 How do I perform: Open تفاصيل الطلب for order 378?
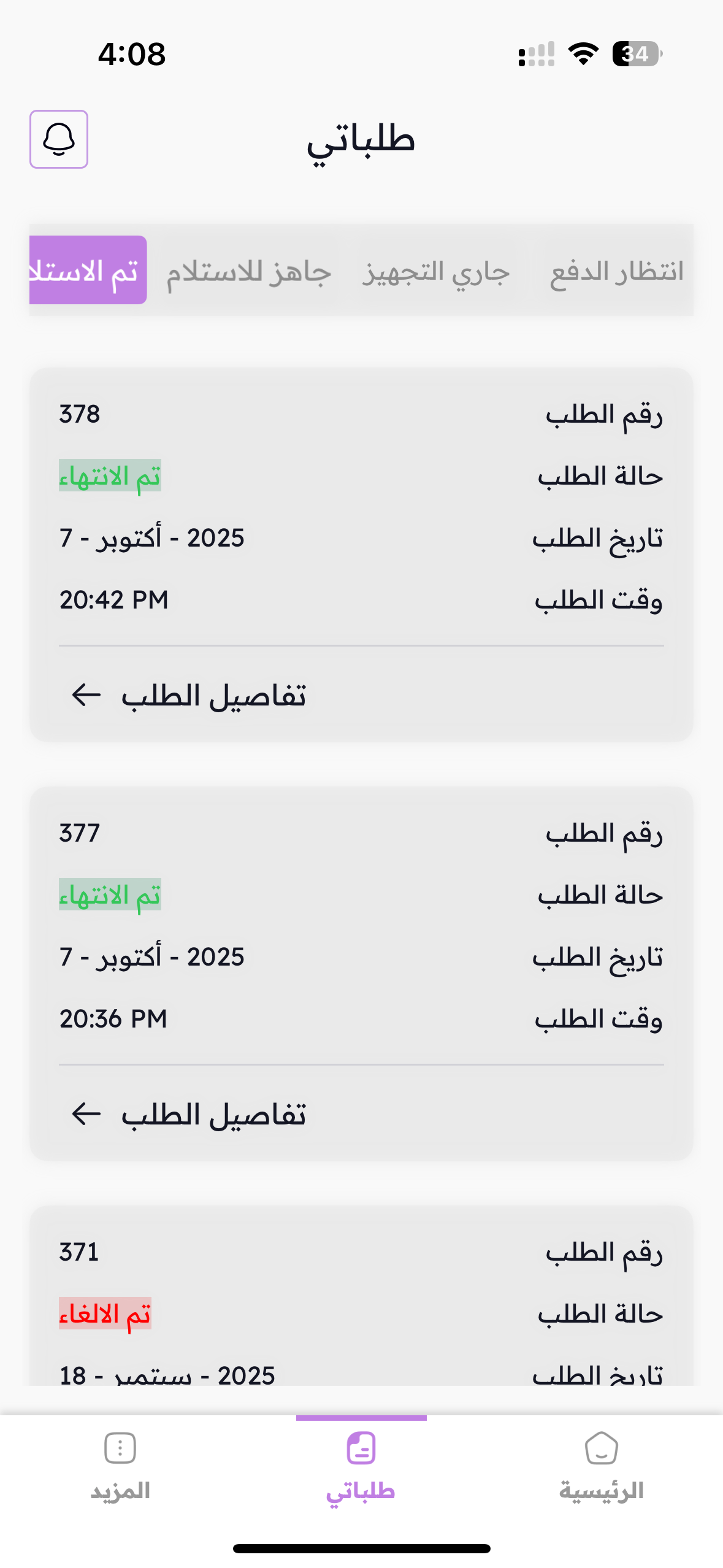pyautogui.click(x=189, y=695)
